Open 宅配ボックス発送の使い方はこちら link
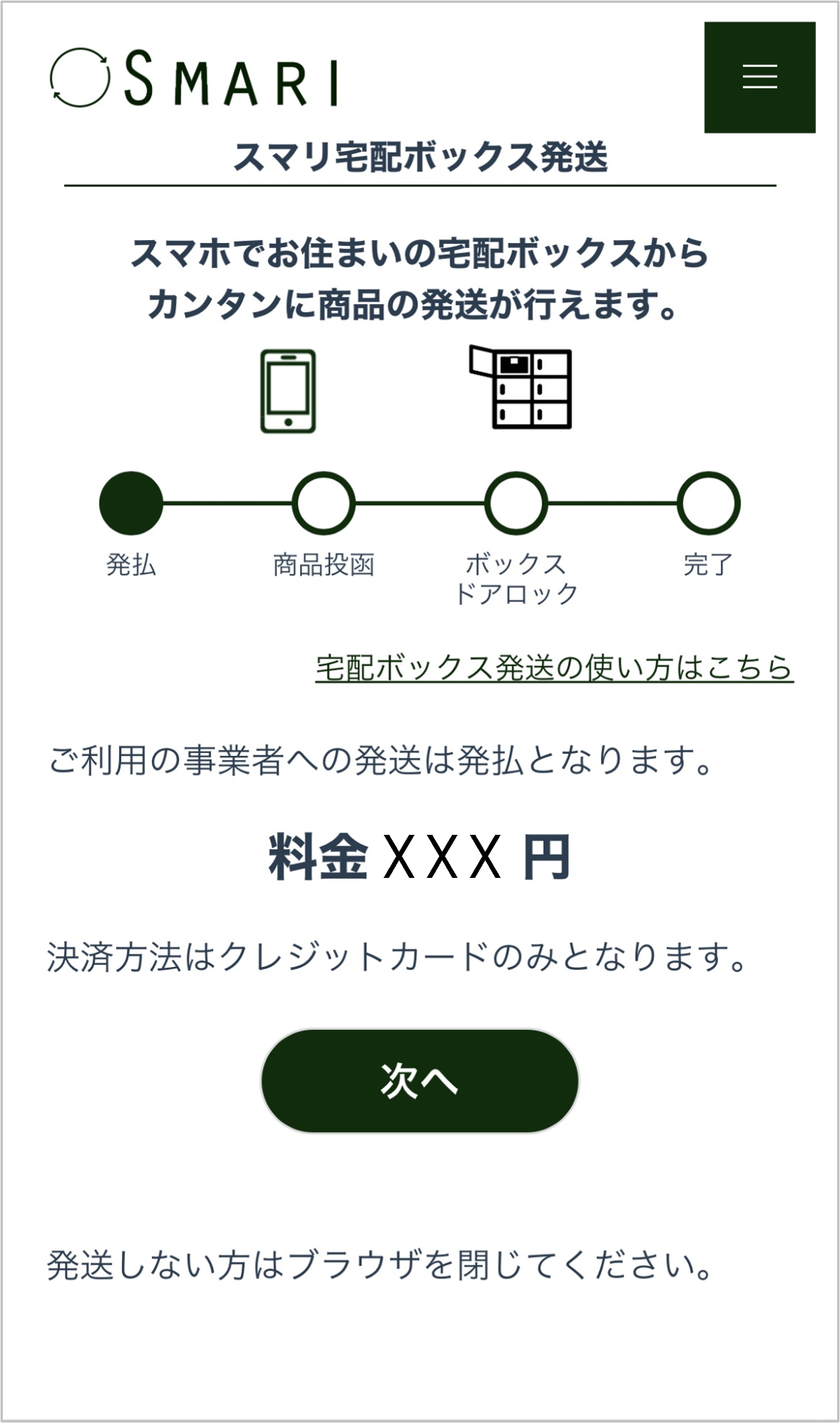This screenshot has width=840, height=1423. [554, 668]
